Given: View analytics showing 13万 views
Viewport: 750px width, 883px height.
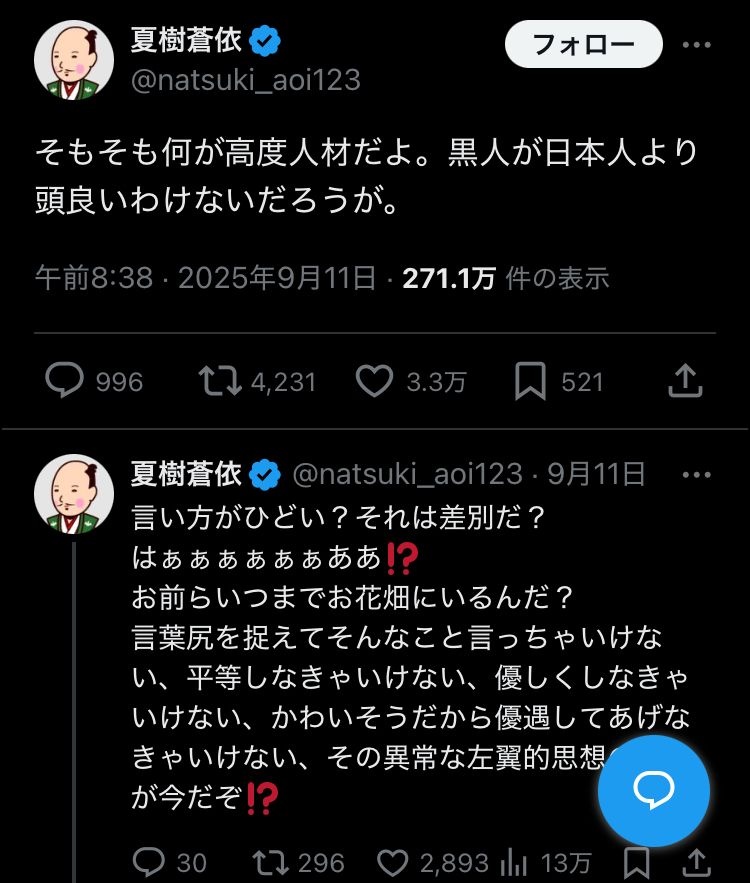Looking at the screenshot, I should point(513,862).
